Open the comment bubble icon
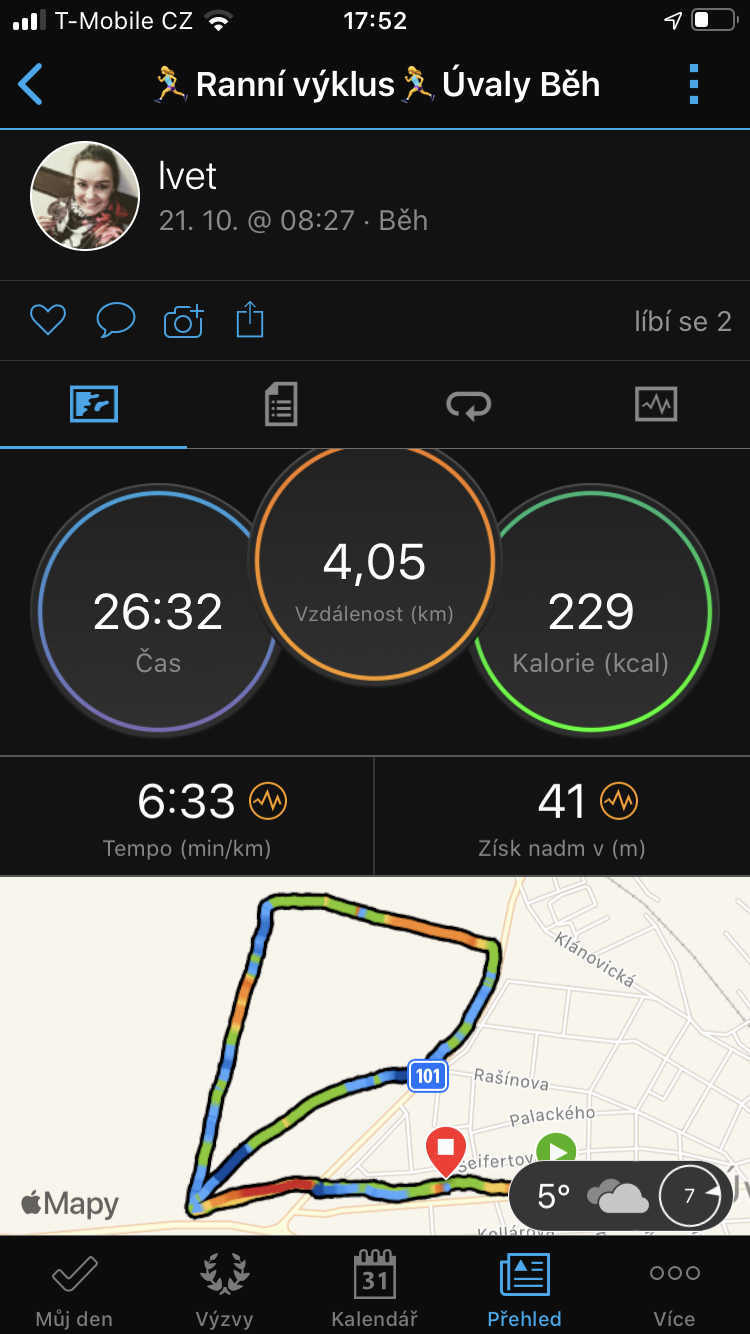750x1334 pixels. (x=116, y=321)
